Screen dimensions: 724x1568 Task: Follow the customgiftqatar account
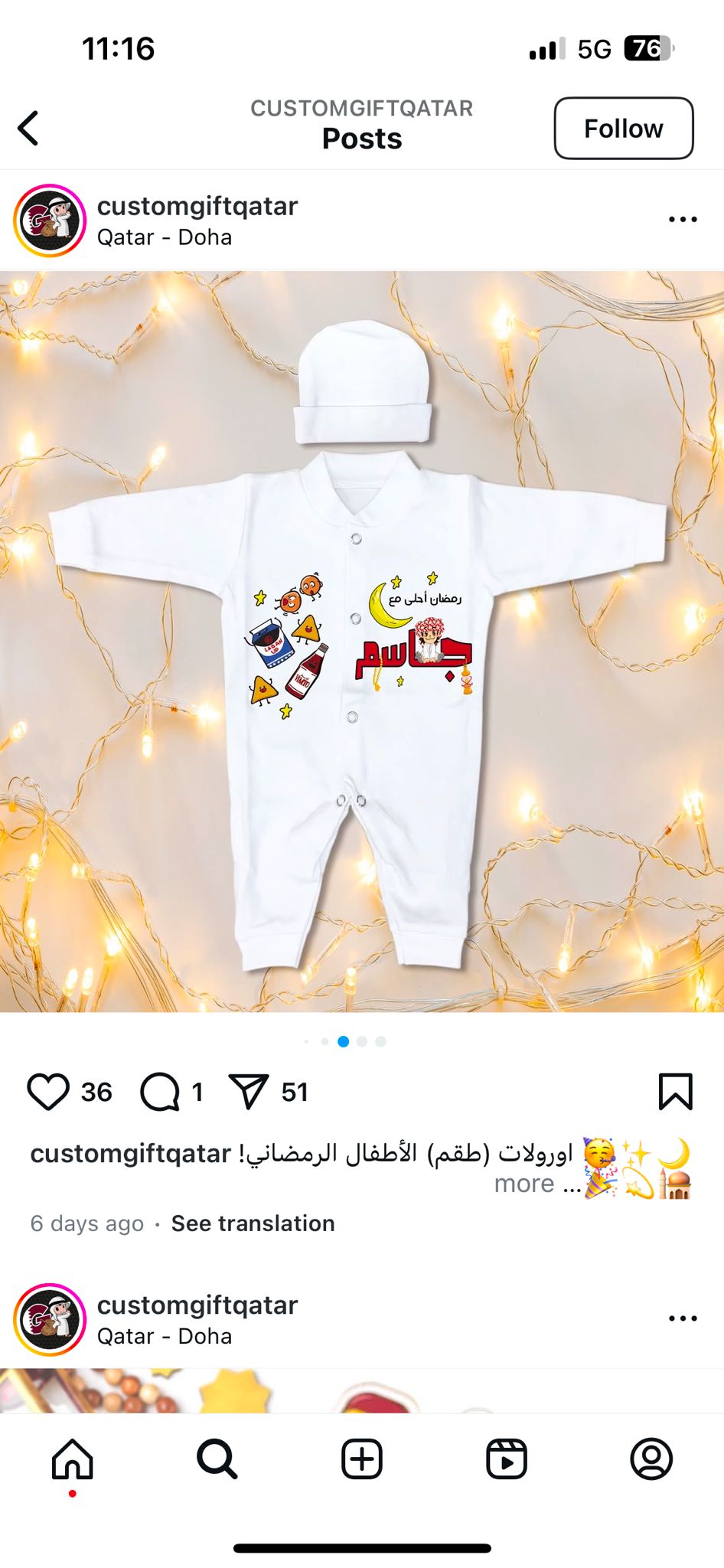coord(623,129)
